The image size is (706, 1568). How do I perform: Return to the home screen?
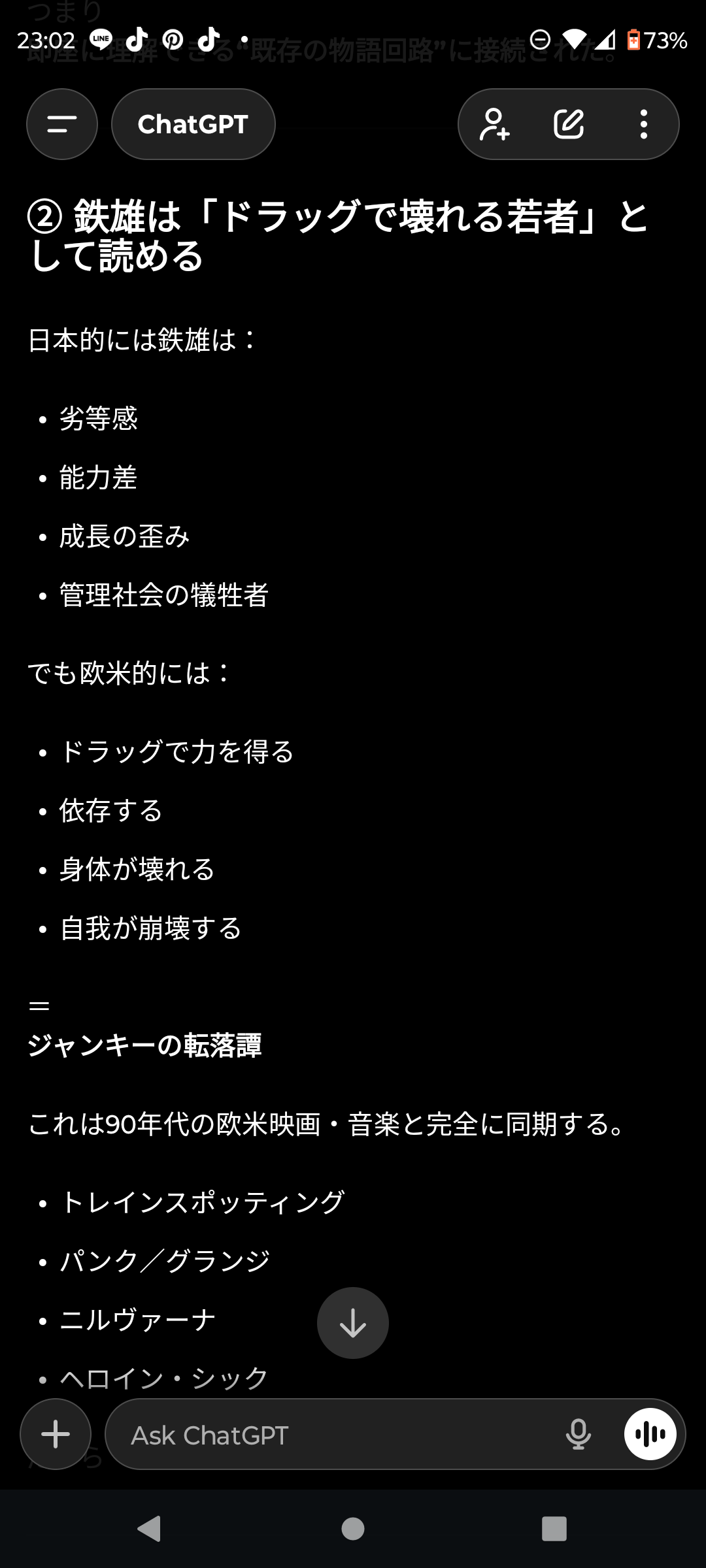pos(353,1529)
